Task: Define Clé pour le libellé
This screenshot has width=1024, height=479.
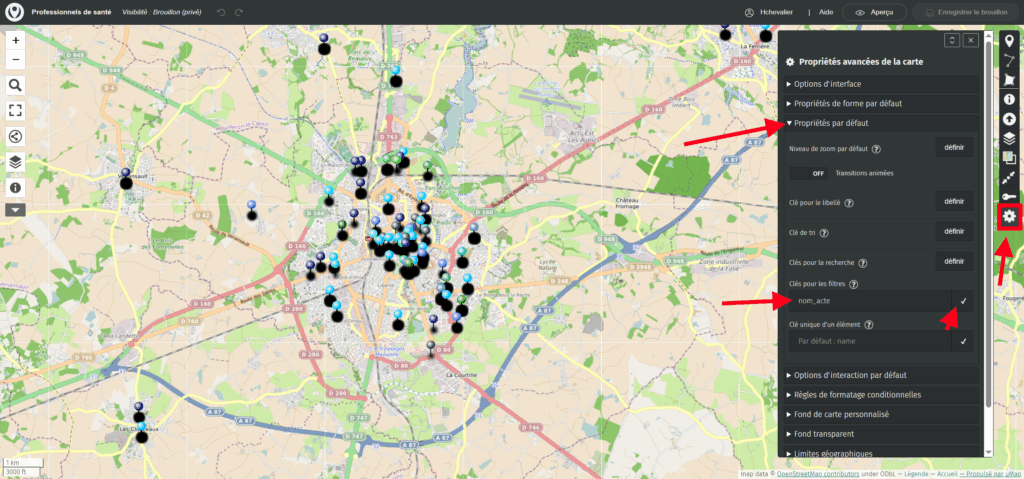Action: (954, 201)
